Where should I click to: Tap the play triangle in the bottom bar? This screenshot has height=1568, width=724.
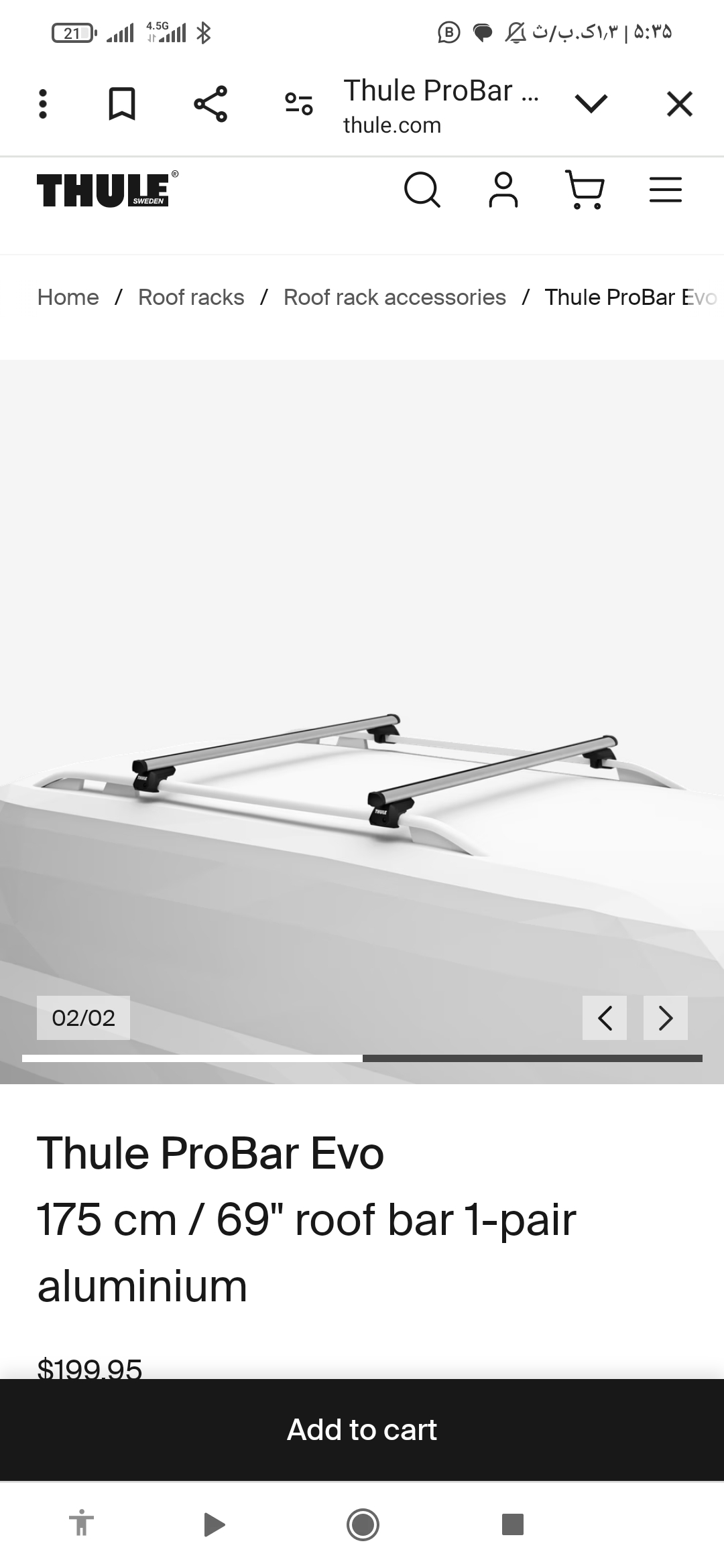click(214, 1524)
